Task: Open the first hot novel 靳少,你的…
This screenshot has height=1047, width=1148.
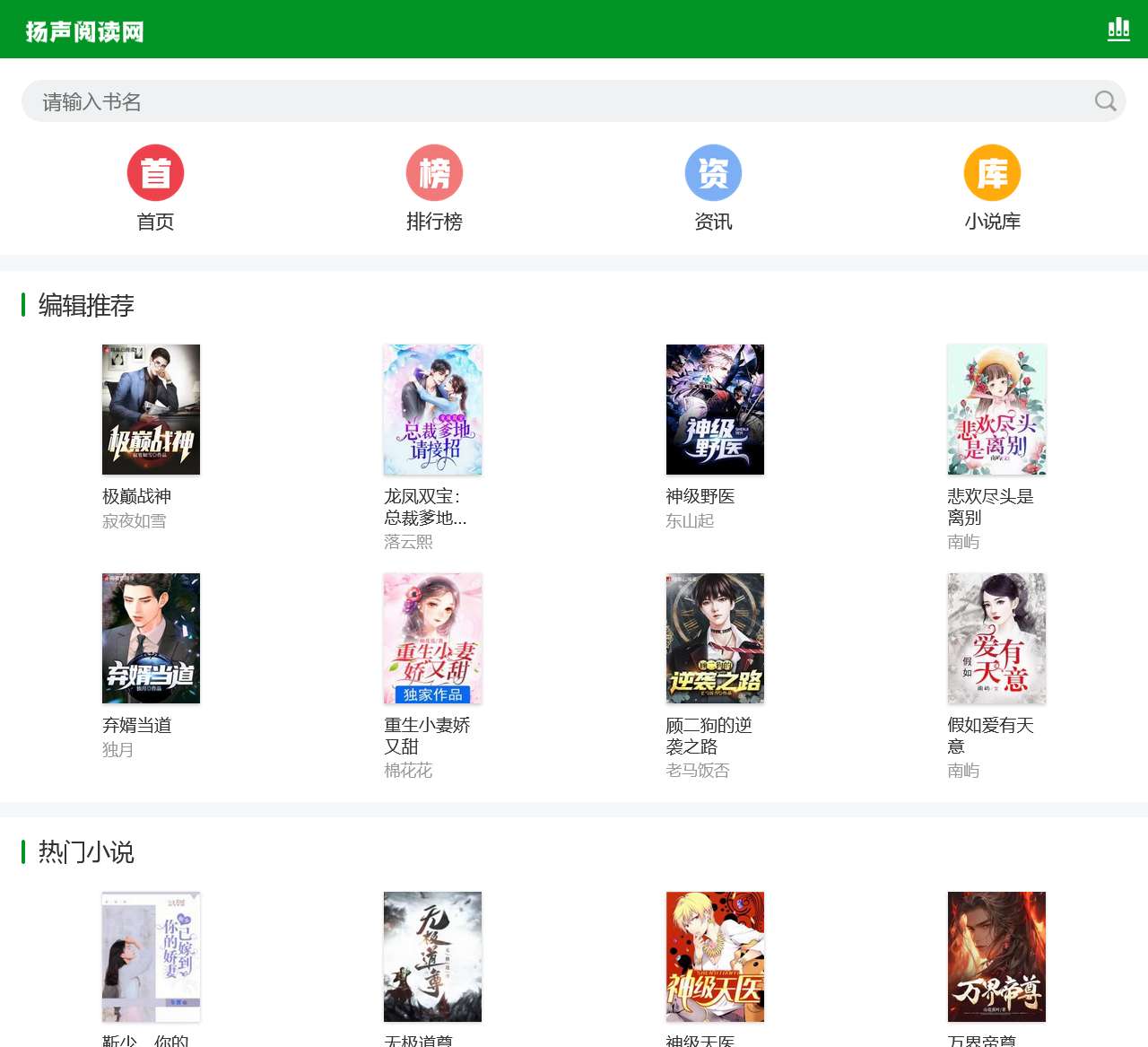Action: pos(151,956)
